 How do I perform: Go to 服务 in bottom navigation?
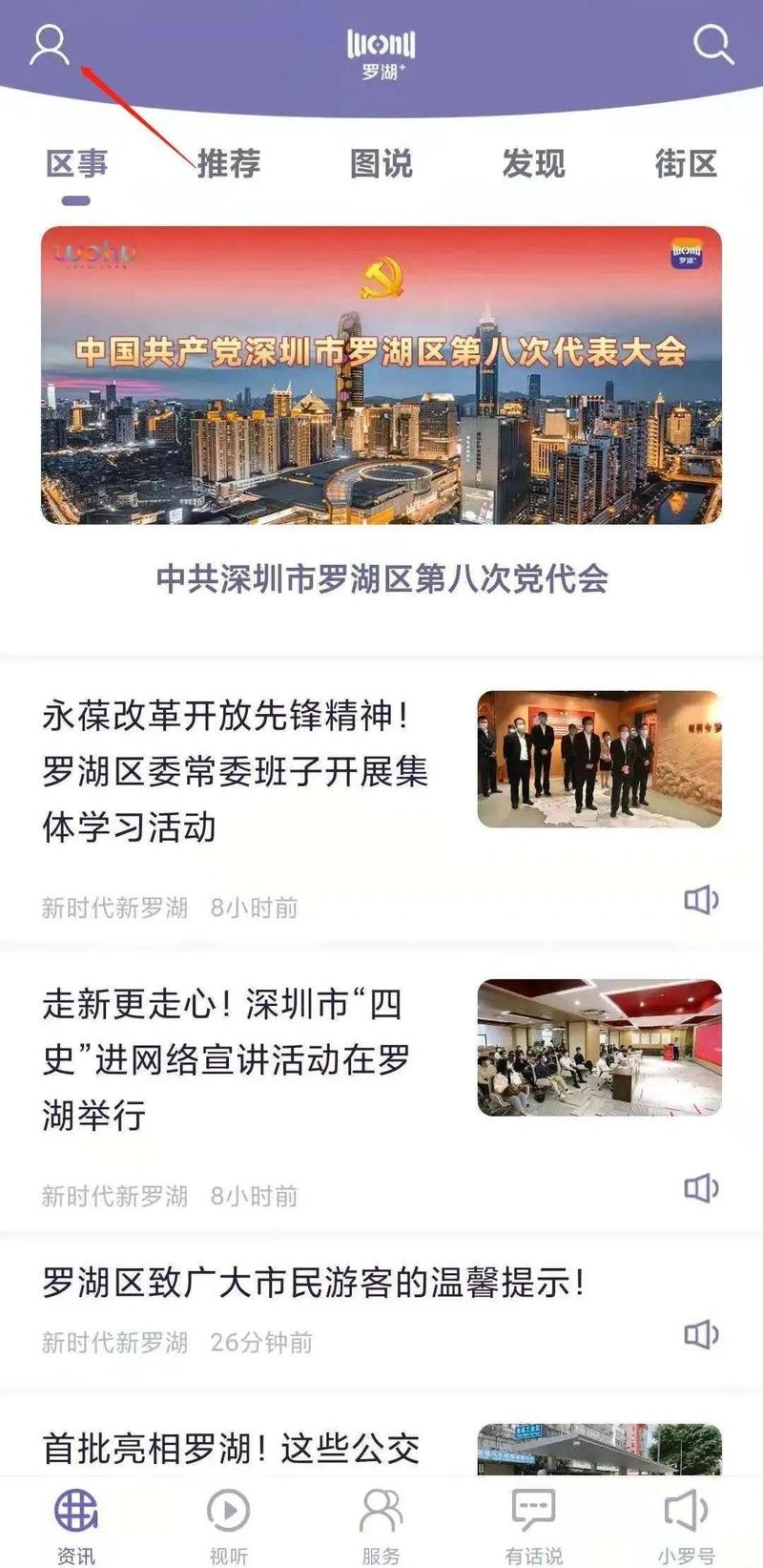[x=381, y=1525]
